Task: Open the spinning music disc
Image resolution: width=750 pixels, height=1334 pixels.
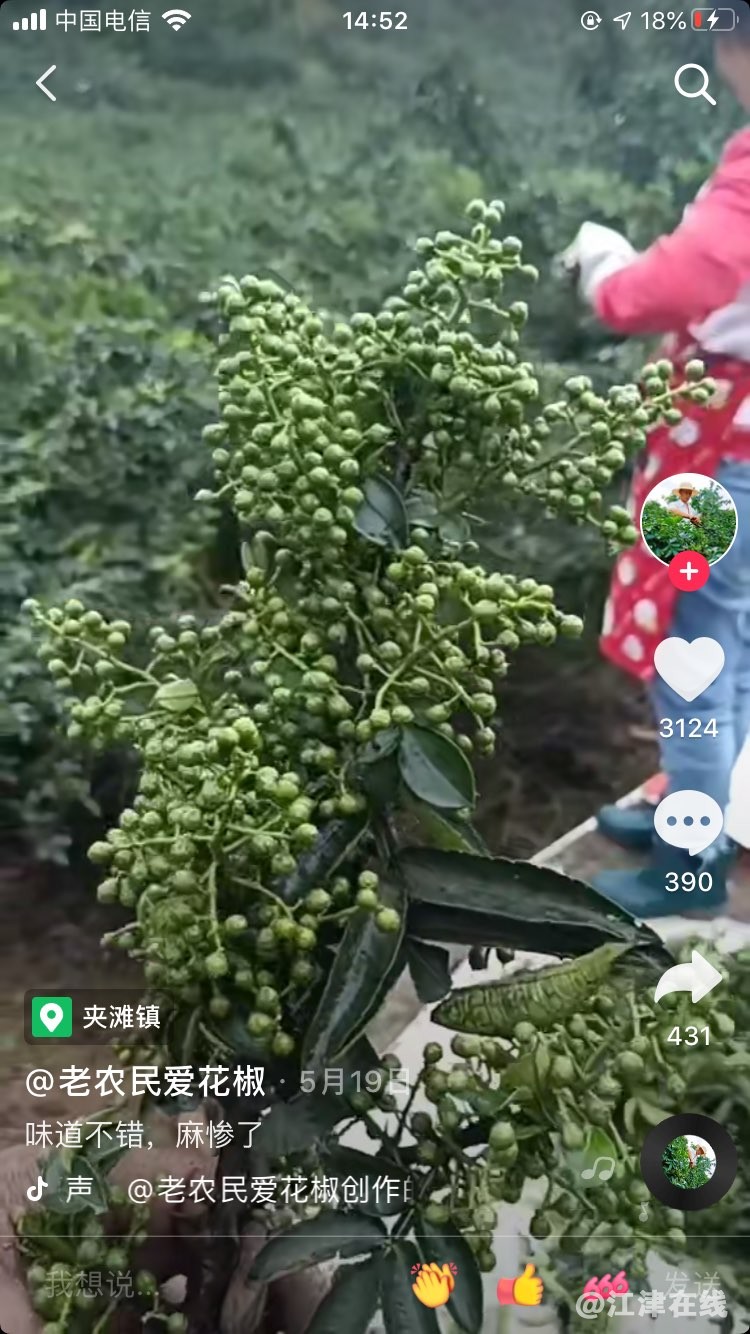Action: [688, 1161]
